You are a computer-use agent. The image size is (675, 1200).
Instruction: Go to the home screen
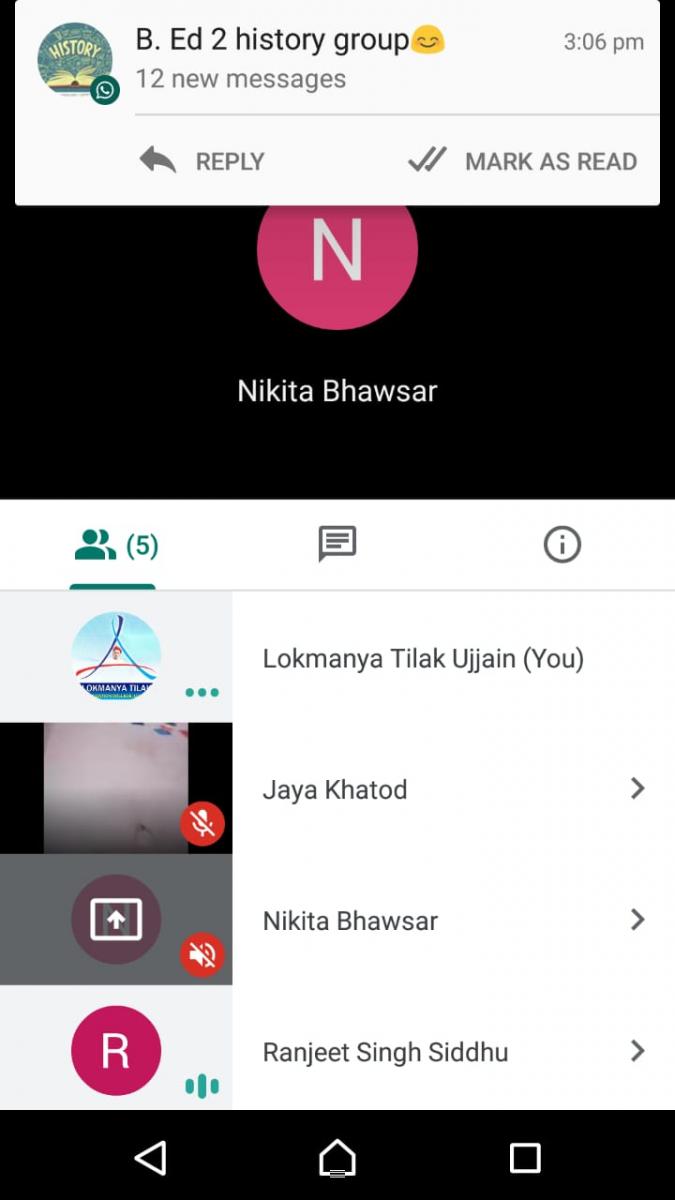tap(337, 1157)
